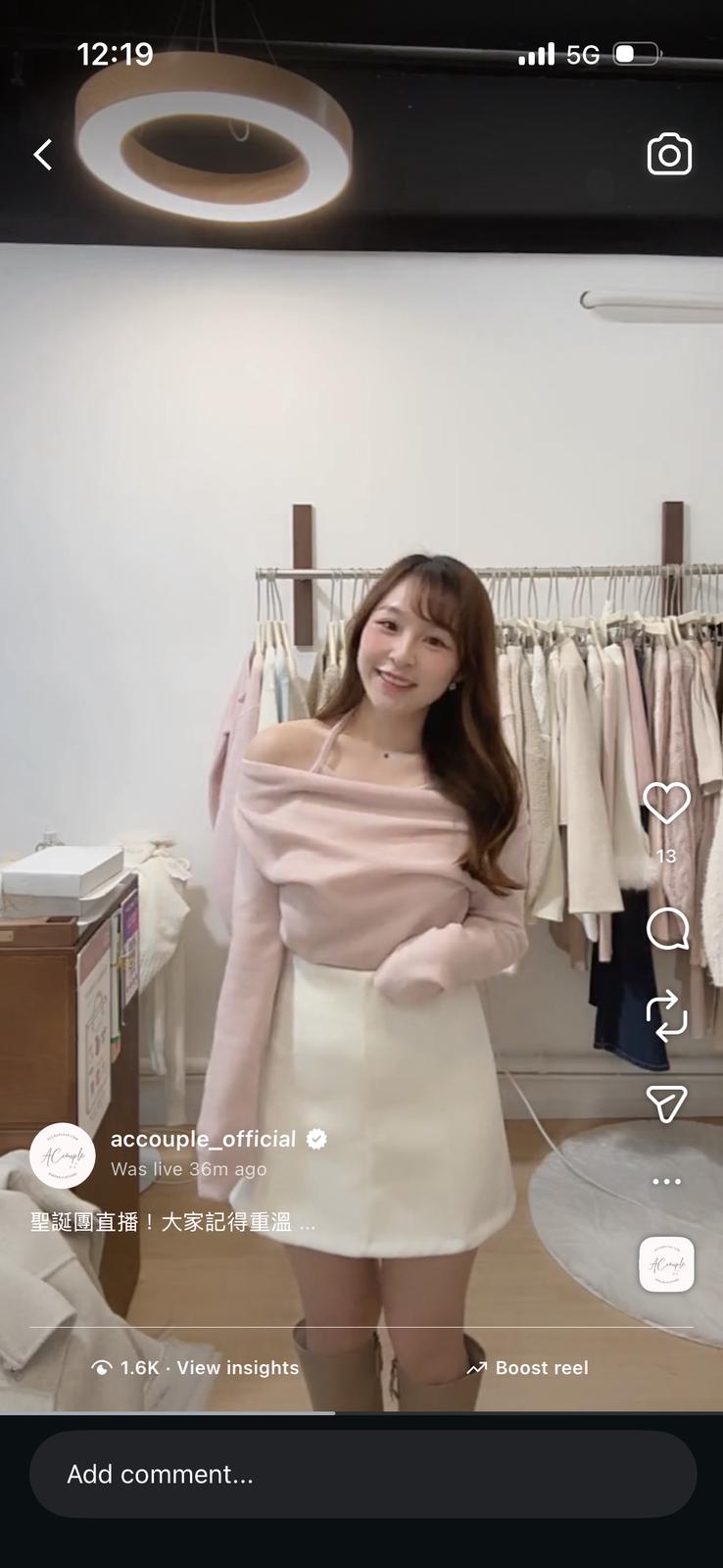The width and height of the screenshot is (723, 1568).
Task: Open the audio thumbnail of ACcouple
Action: point(666,1264)
